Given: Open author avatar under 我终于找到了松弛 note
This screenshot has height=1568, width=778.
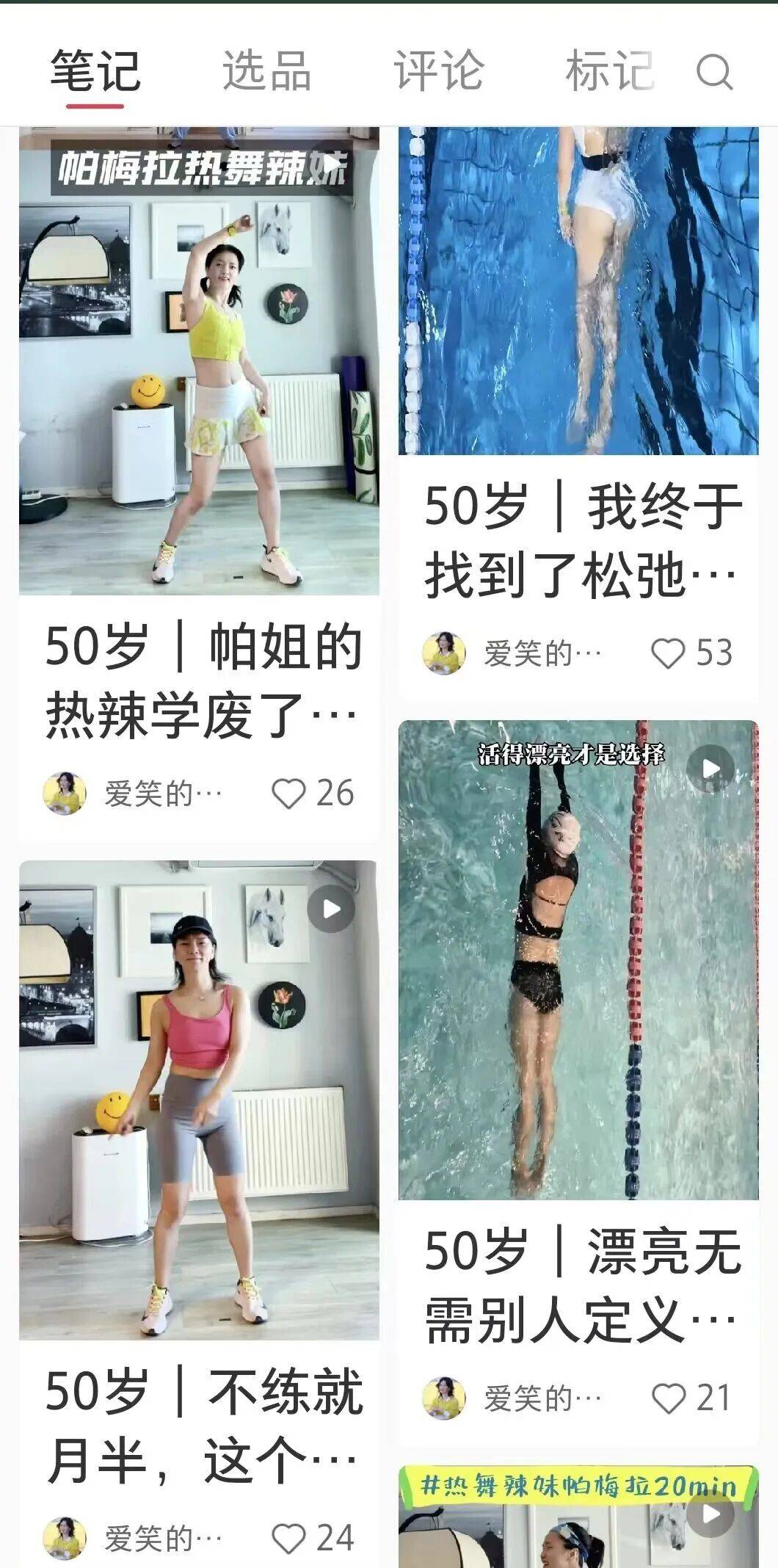Looking at the screenshot, I should click(444, 653).
